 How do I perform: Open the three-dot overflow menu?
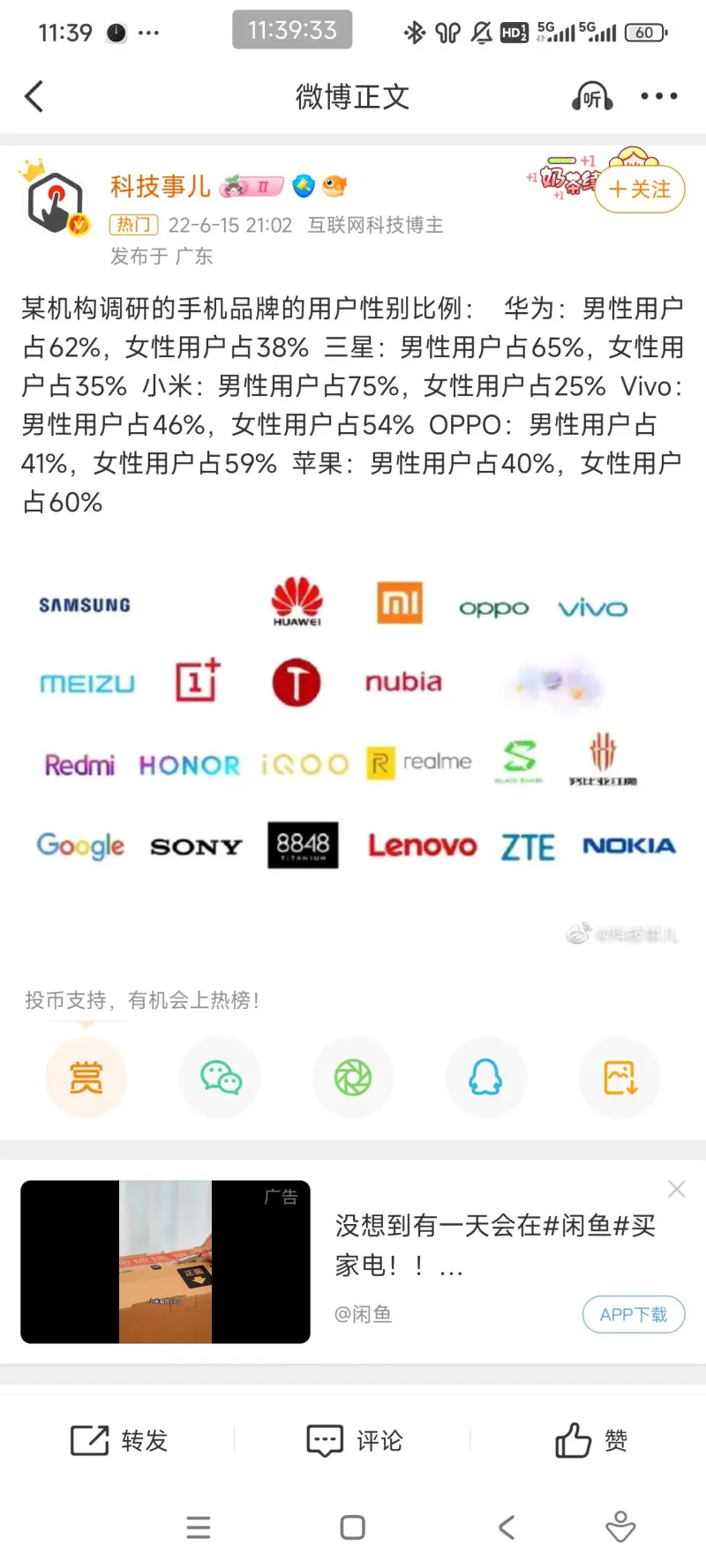[x=658, y=97]
